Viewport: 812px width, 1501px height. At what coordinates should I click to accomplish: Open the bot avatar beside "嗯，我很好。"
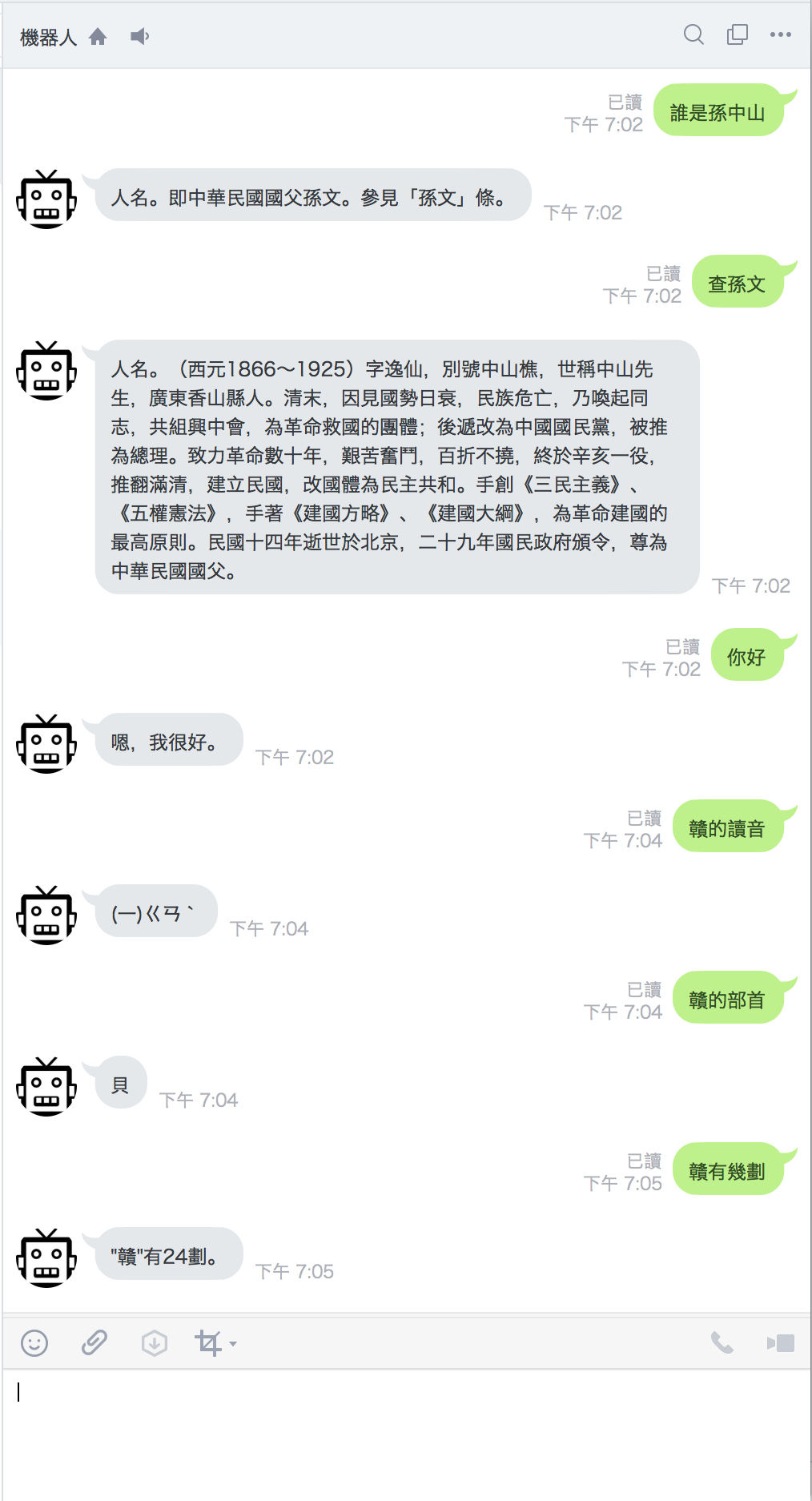click(46, 743)
